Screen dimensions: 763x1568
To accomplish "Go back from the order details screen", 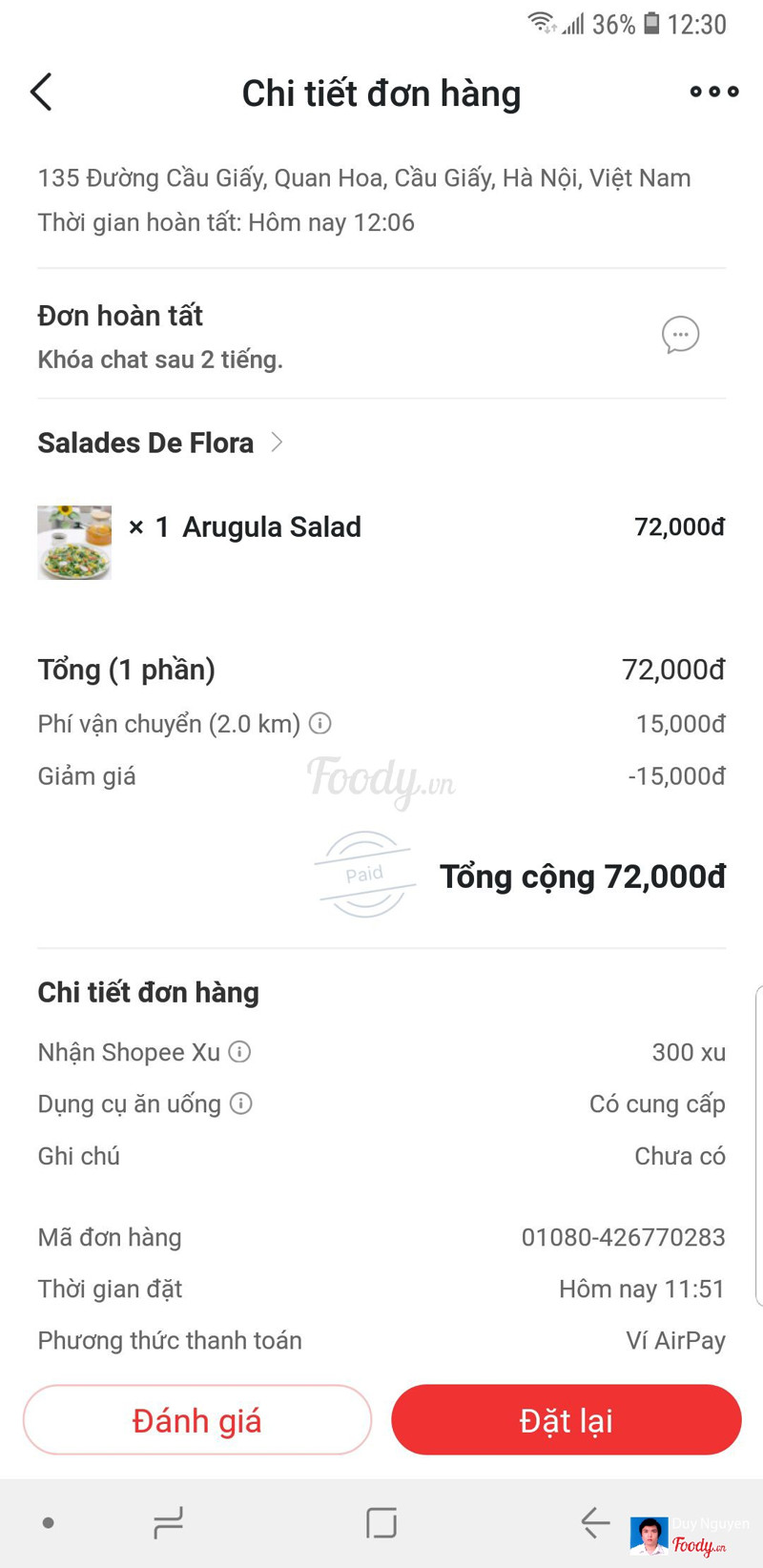I will click(42, 93).
